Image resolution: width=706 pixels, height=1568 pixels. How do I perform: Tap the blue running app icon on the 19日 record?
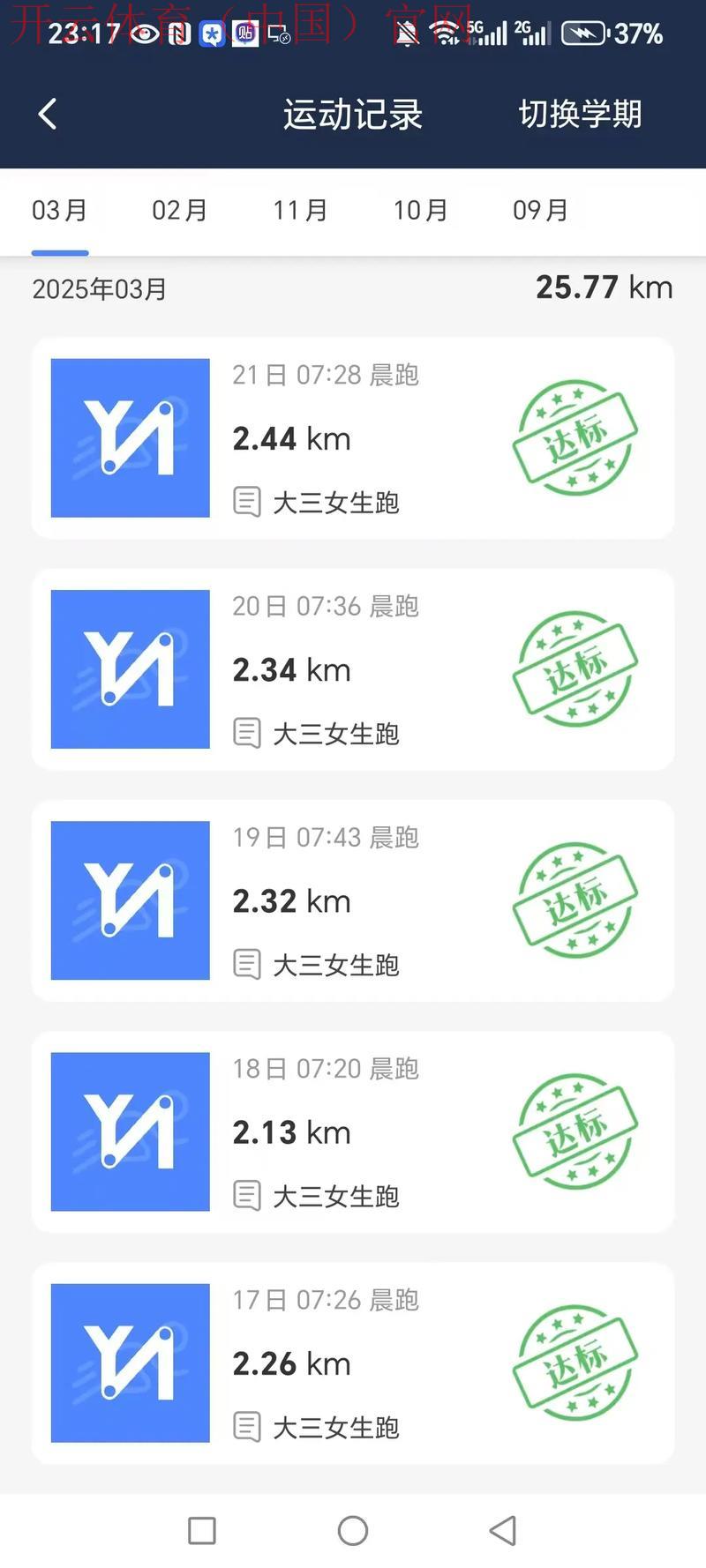click(130, 900)
